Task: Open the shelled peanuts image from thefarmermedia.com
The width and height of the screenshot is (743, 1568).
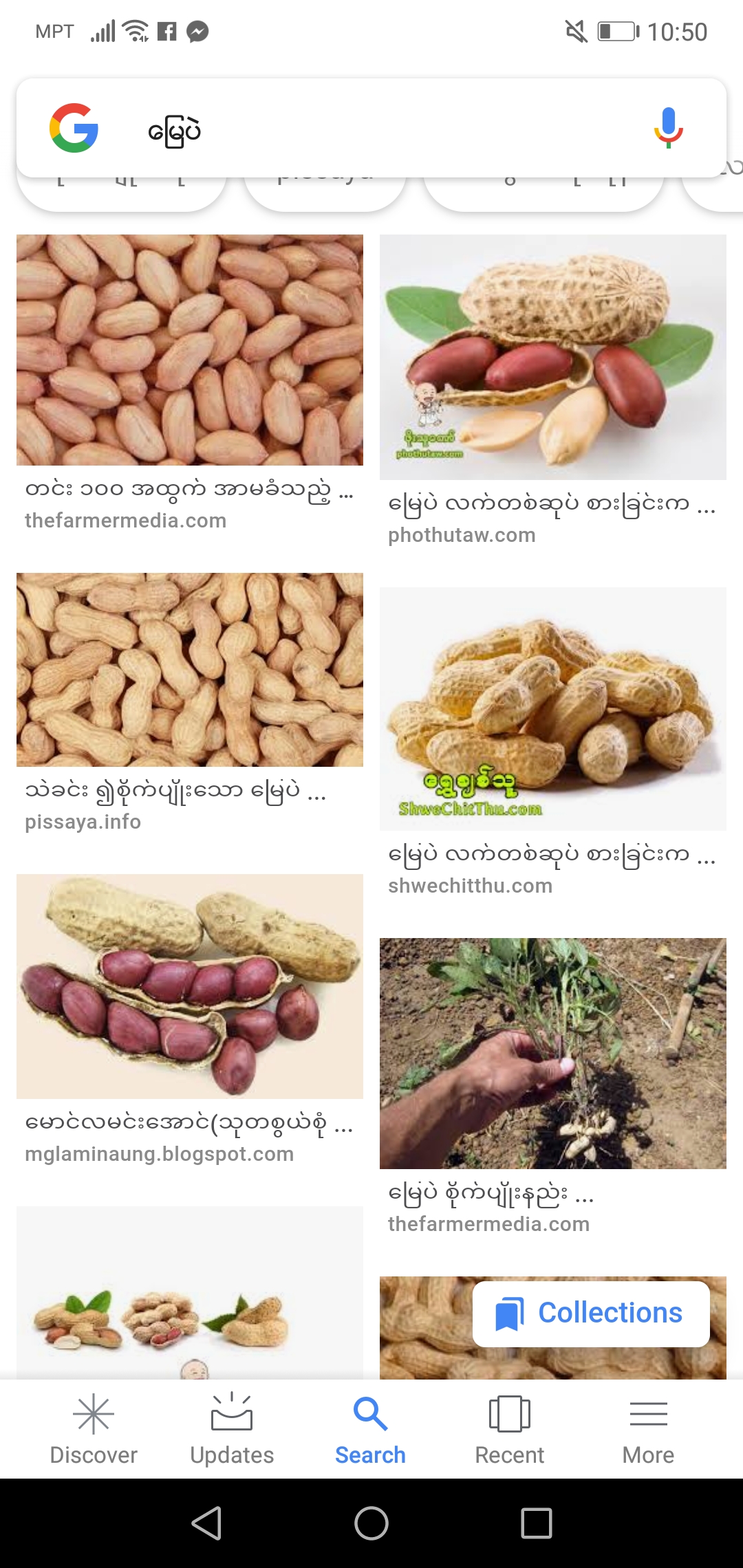Action: (x=190, y=350)
